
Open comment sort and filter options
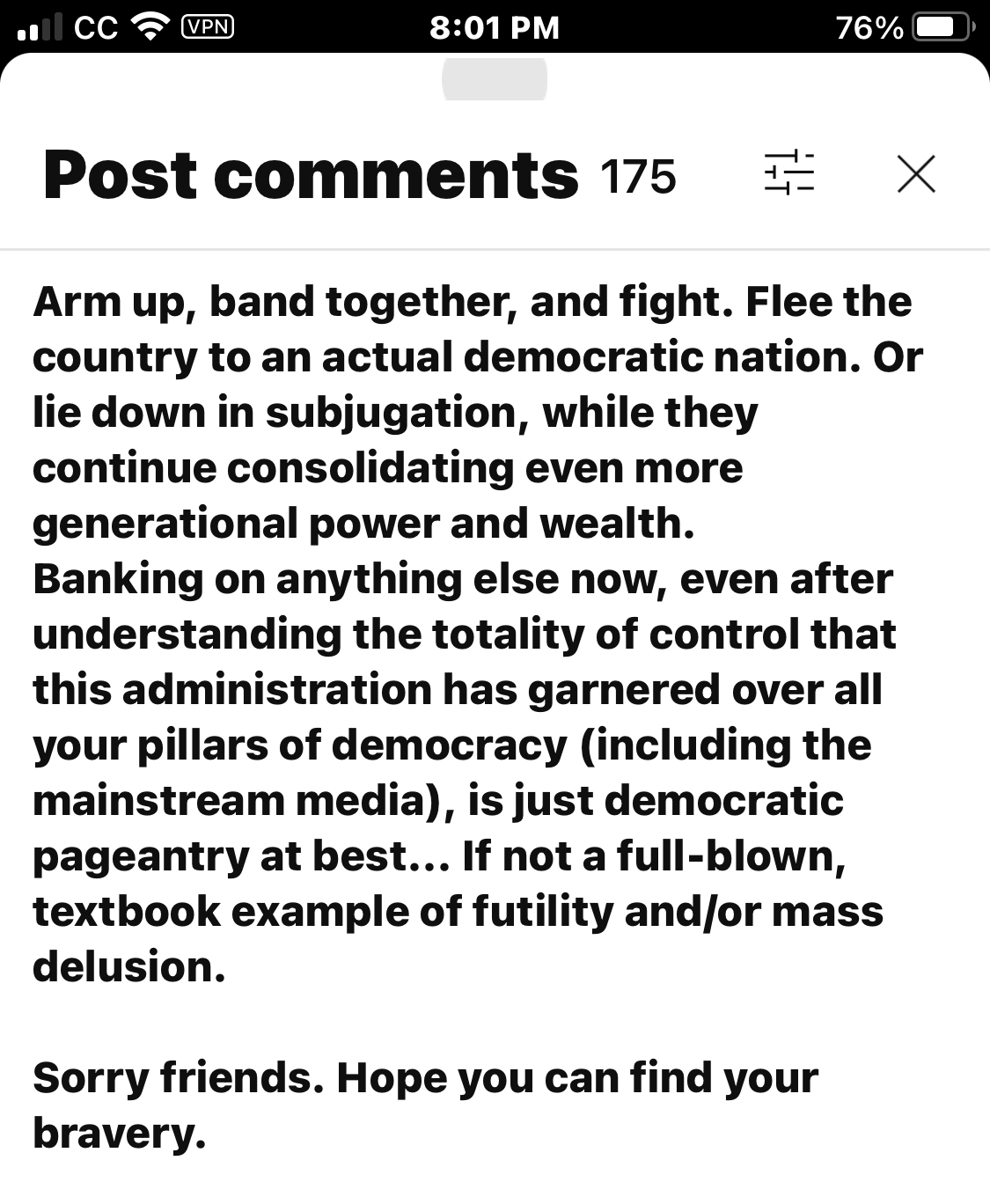click(x=788, y=173)
